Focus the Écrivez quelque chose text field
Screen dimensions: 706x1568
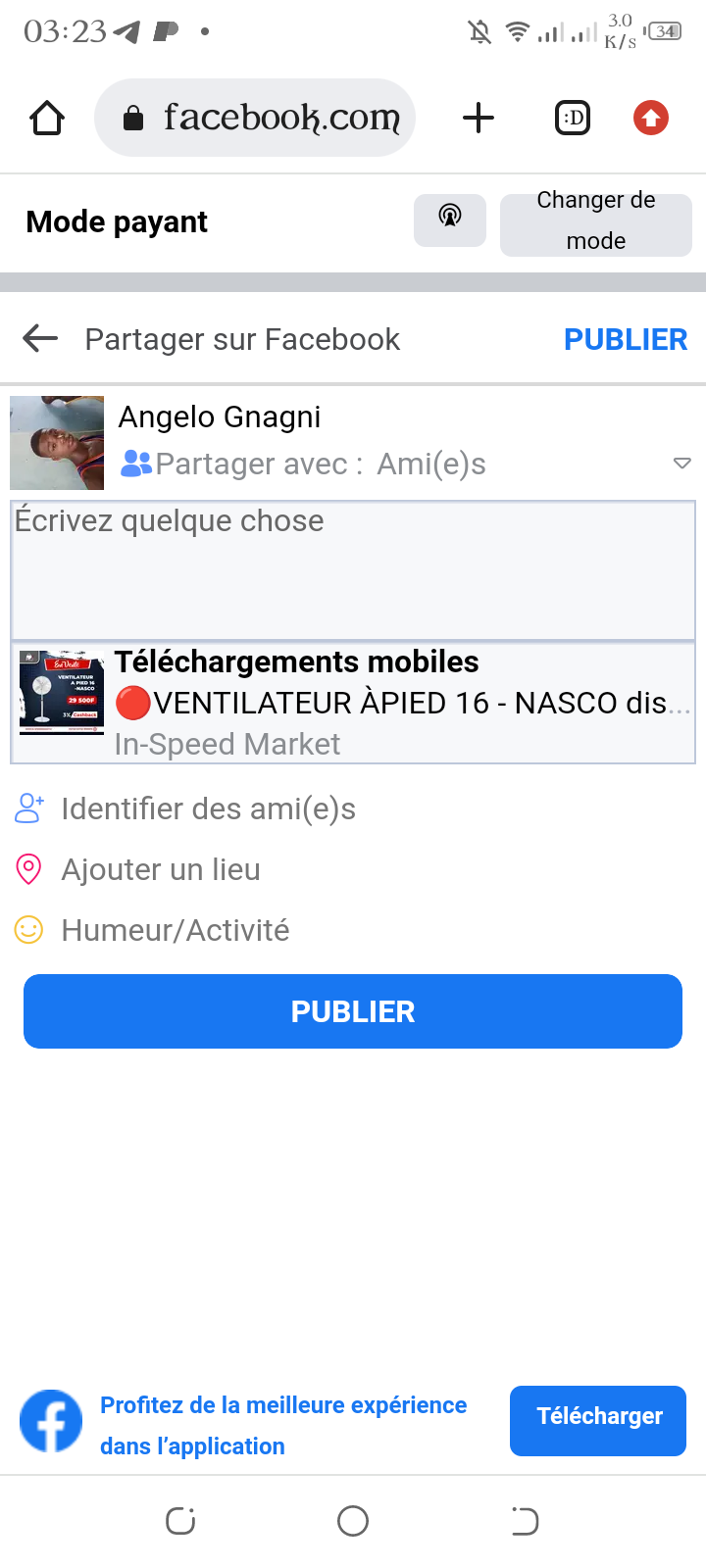[353, 570]
